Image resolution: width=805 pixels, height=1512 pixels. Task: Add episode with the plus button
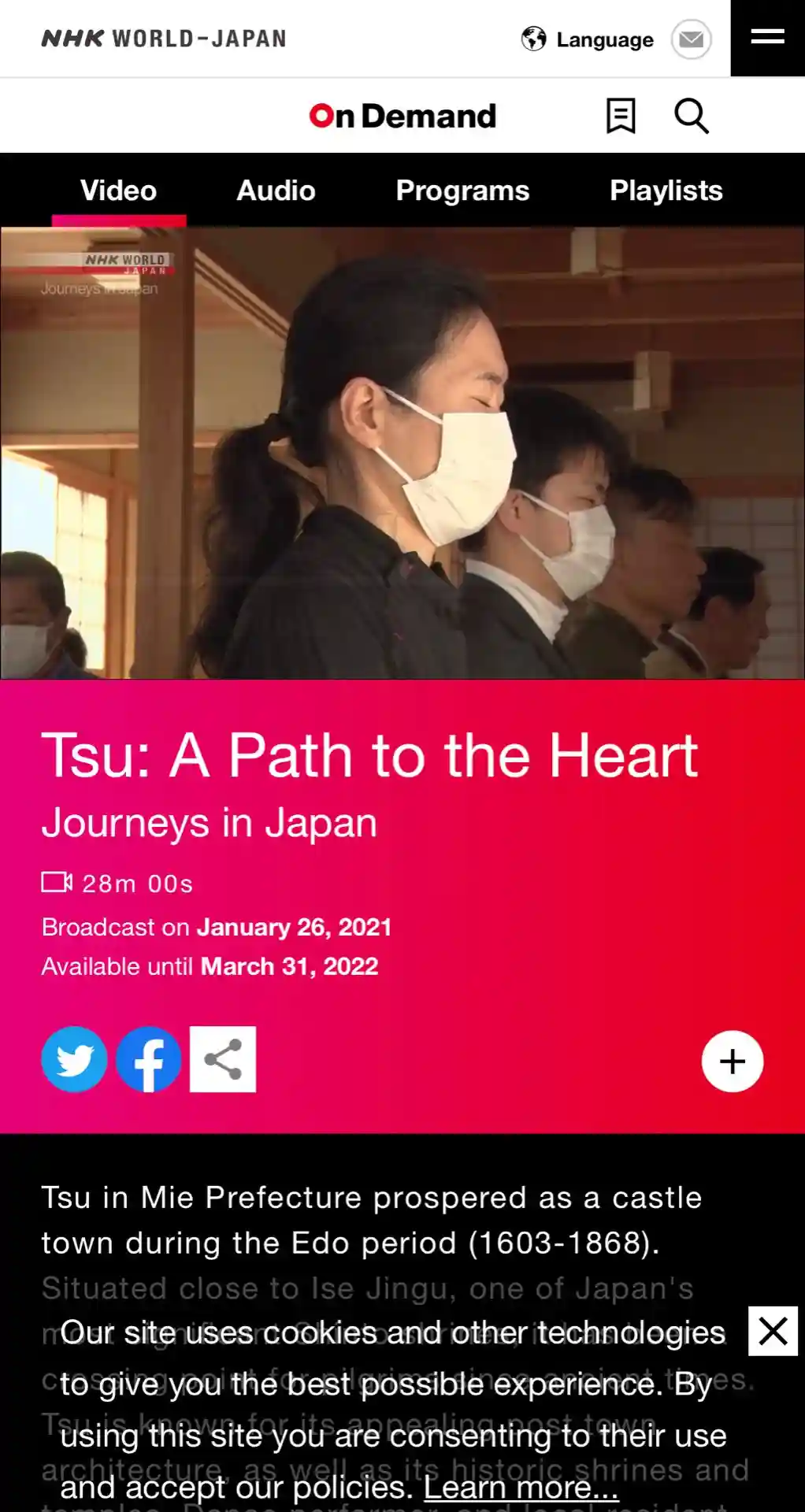[732, 1061]
